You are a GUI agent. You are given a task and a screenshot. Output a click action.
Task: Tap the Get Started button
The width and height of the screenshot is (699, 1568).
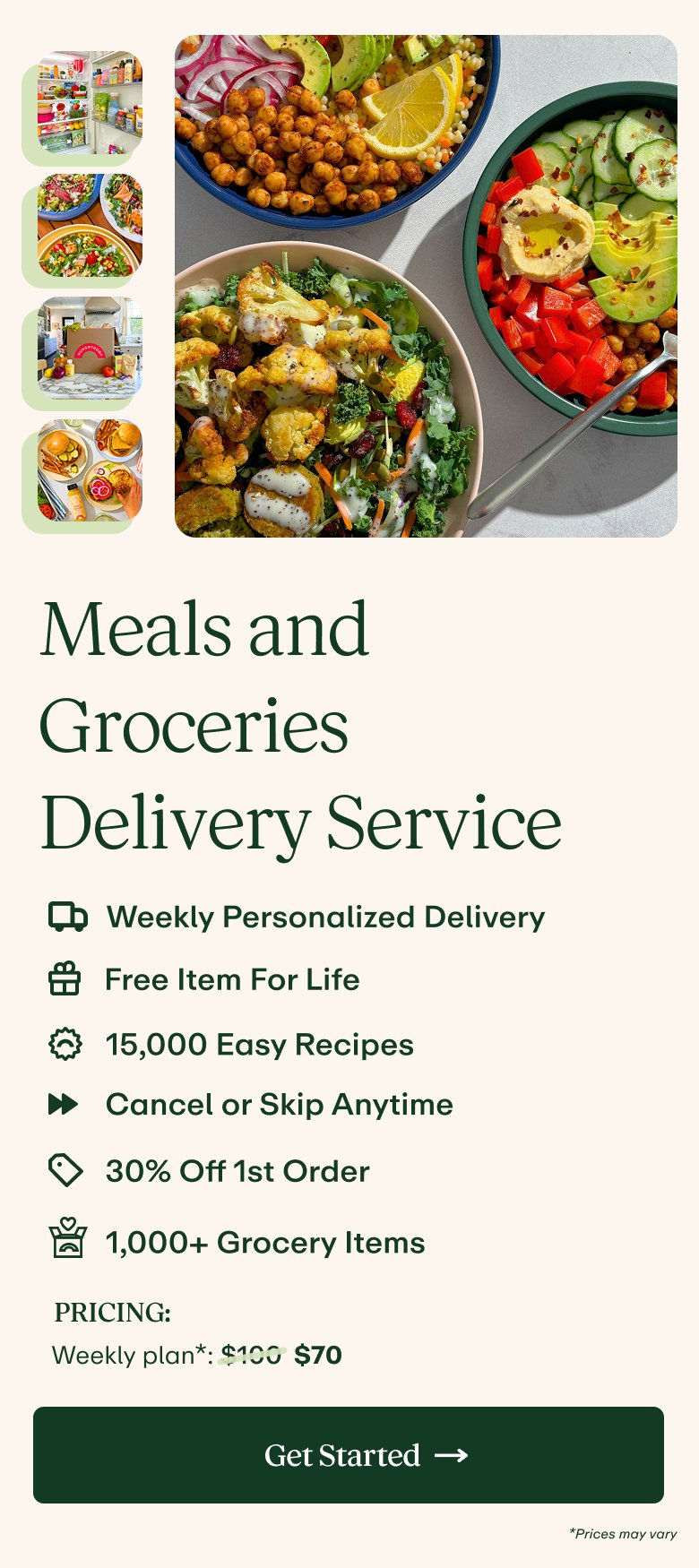pyautogui.click(x=349, y=1455)
